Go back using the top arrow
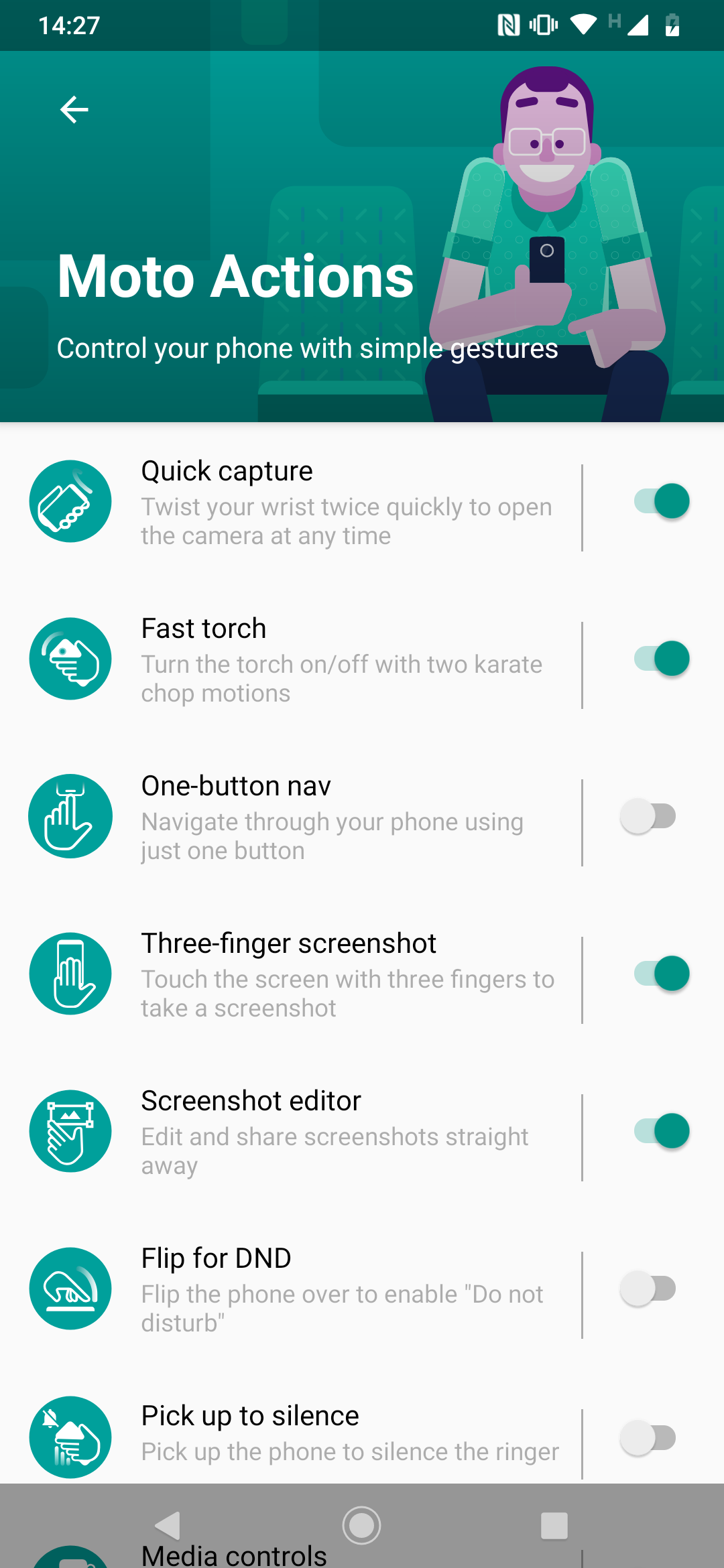The height and width of the screenshot is (1568, 724). coord(74,110)
